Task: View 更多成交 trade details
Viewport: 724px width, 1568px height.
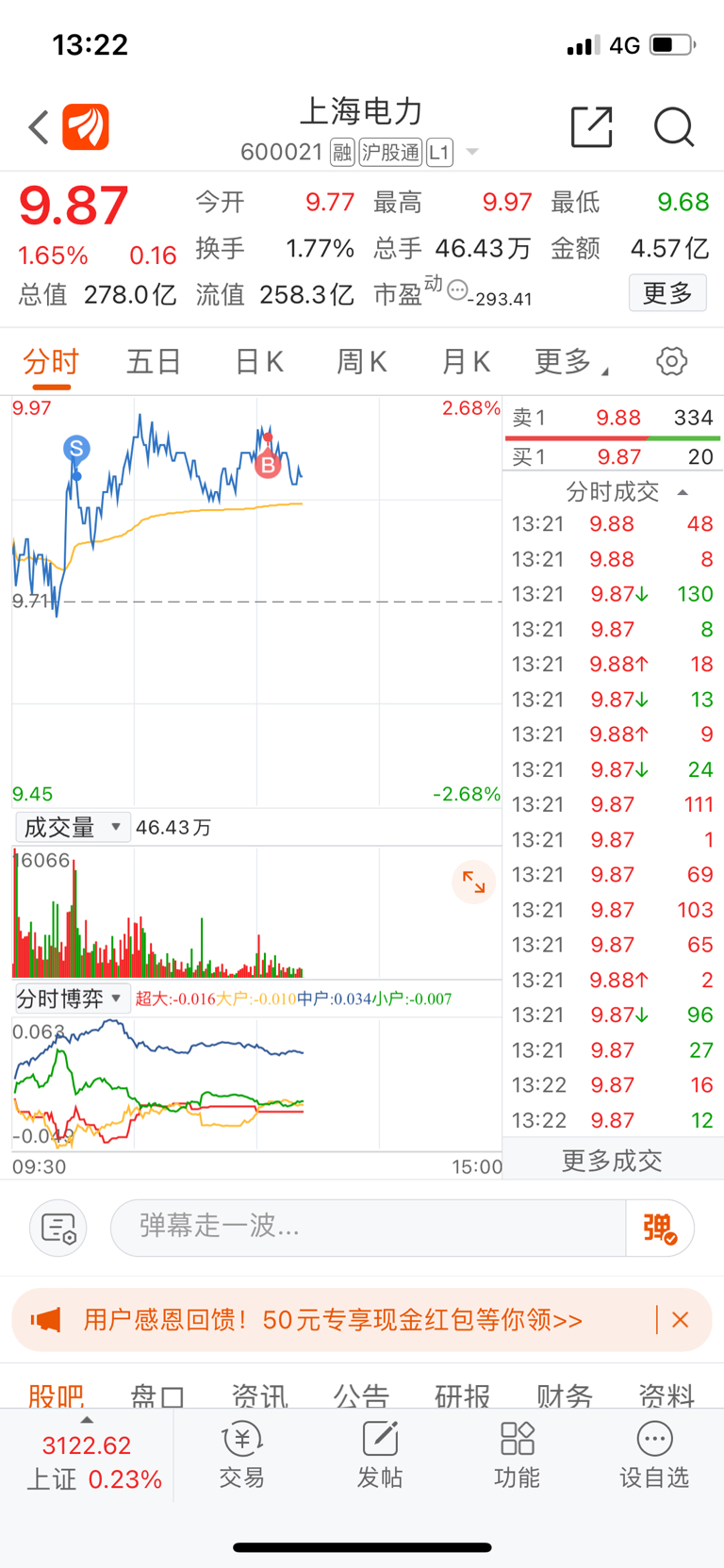Action: click(x=613, y=1160)
